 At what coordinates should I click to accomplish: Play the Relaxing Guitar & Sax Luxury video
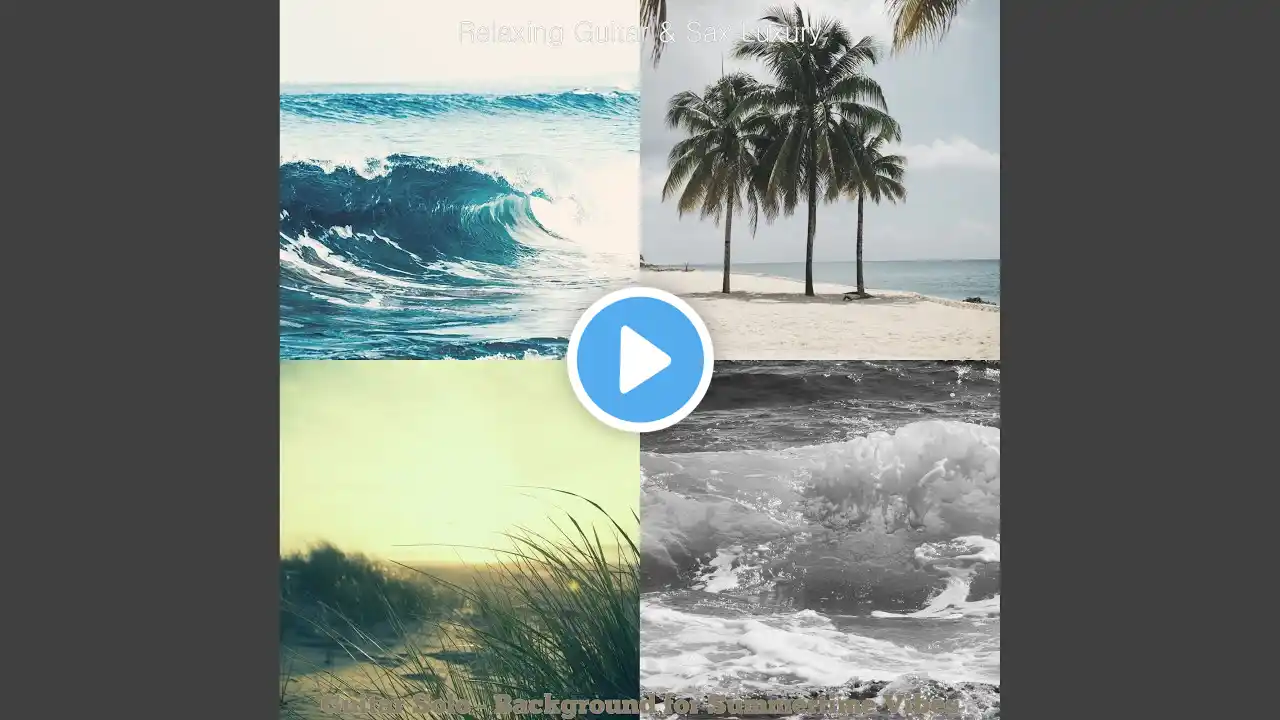point(640,360)
